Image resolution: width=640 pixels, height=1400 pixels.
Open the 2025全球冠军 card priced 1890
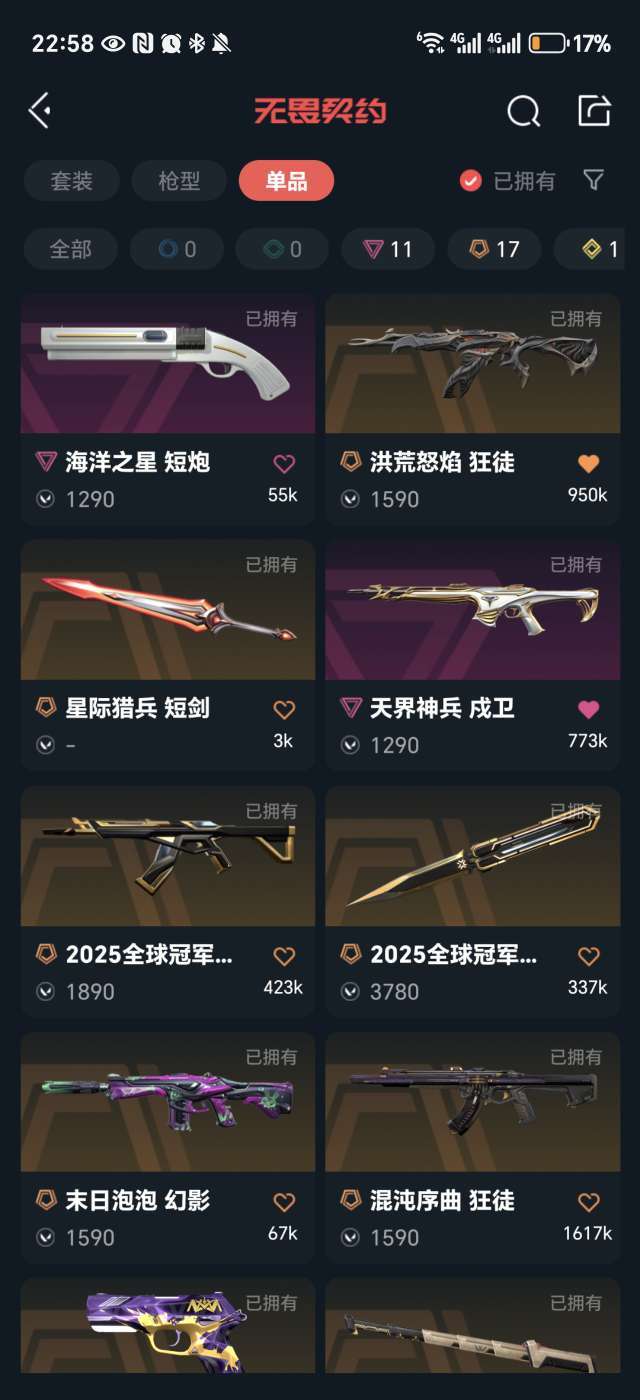[168, 902]
